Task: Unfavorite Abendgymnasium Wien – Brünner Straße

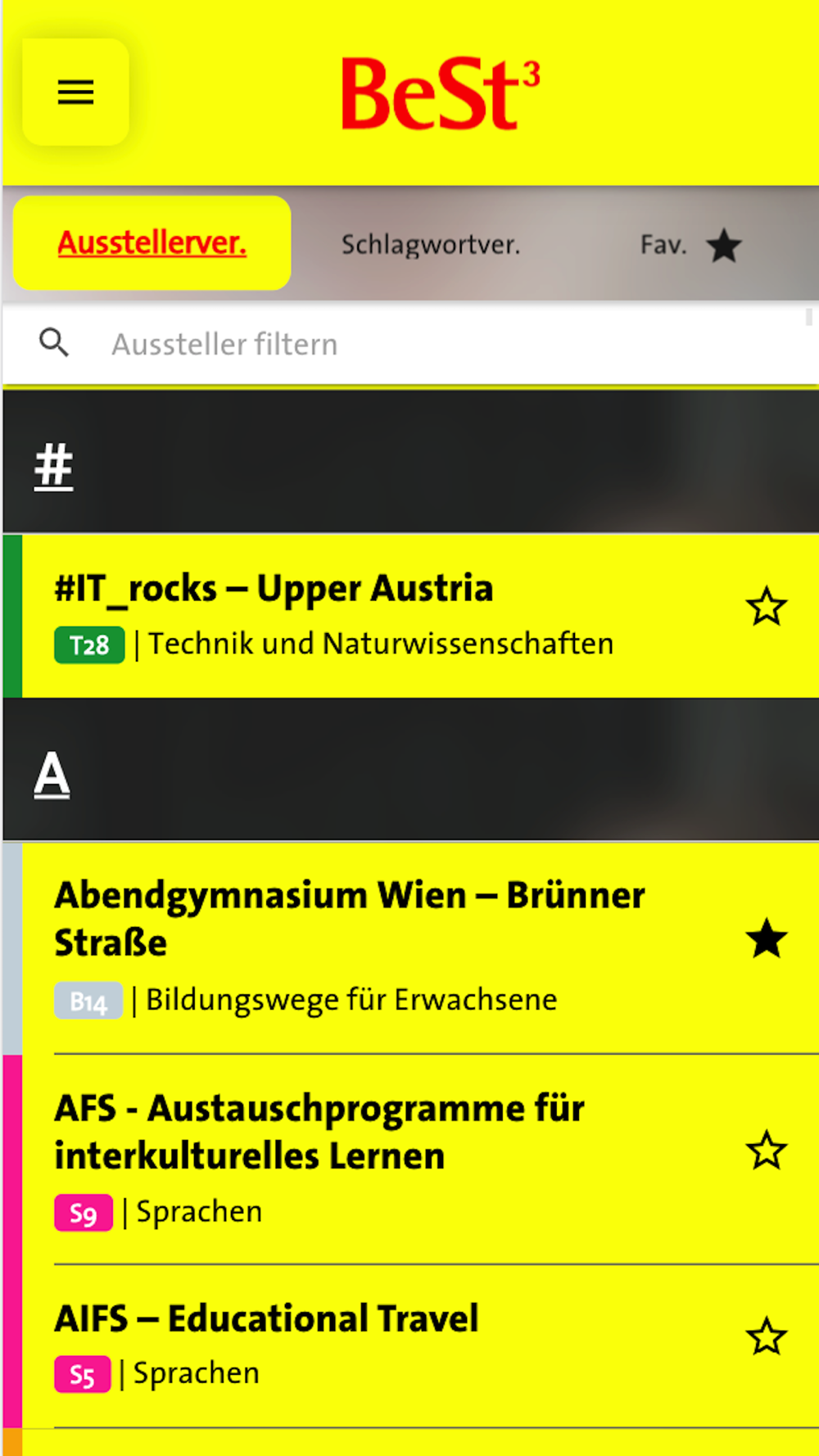Action: pyautogui.click(x=766, y=938)
